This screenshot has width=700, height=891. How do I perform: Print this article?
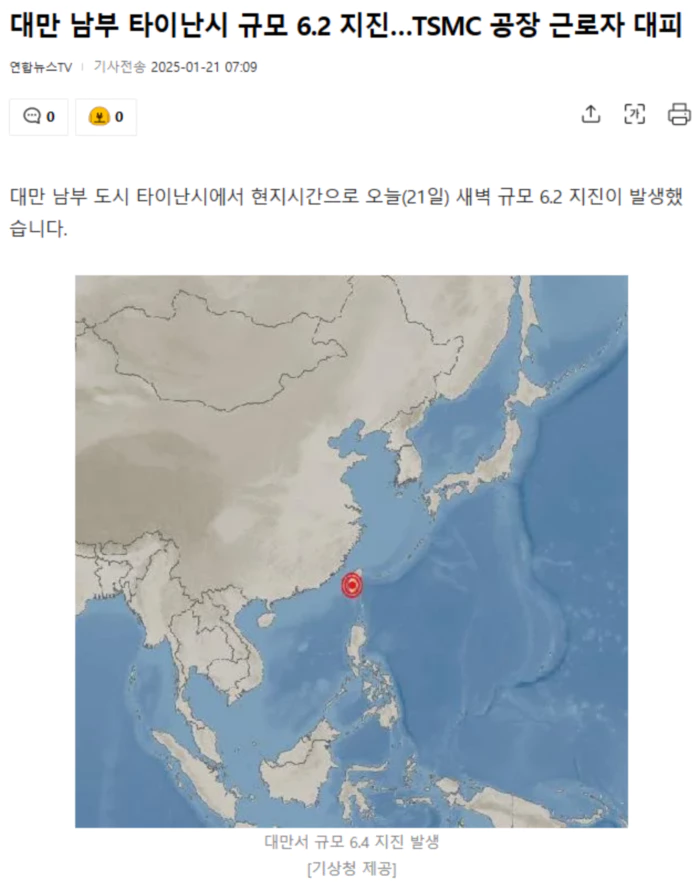[x=679, y=114]
